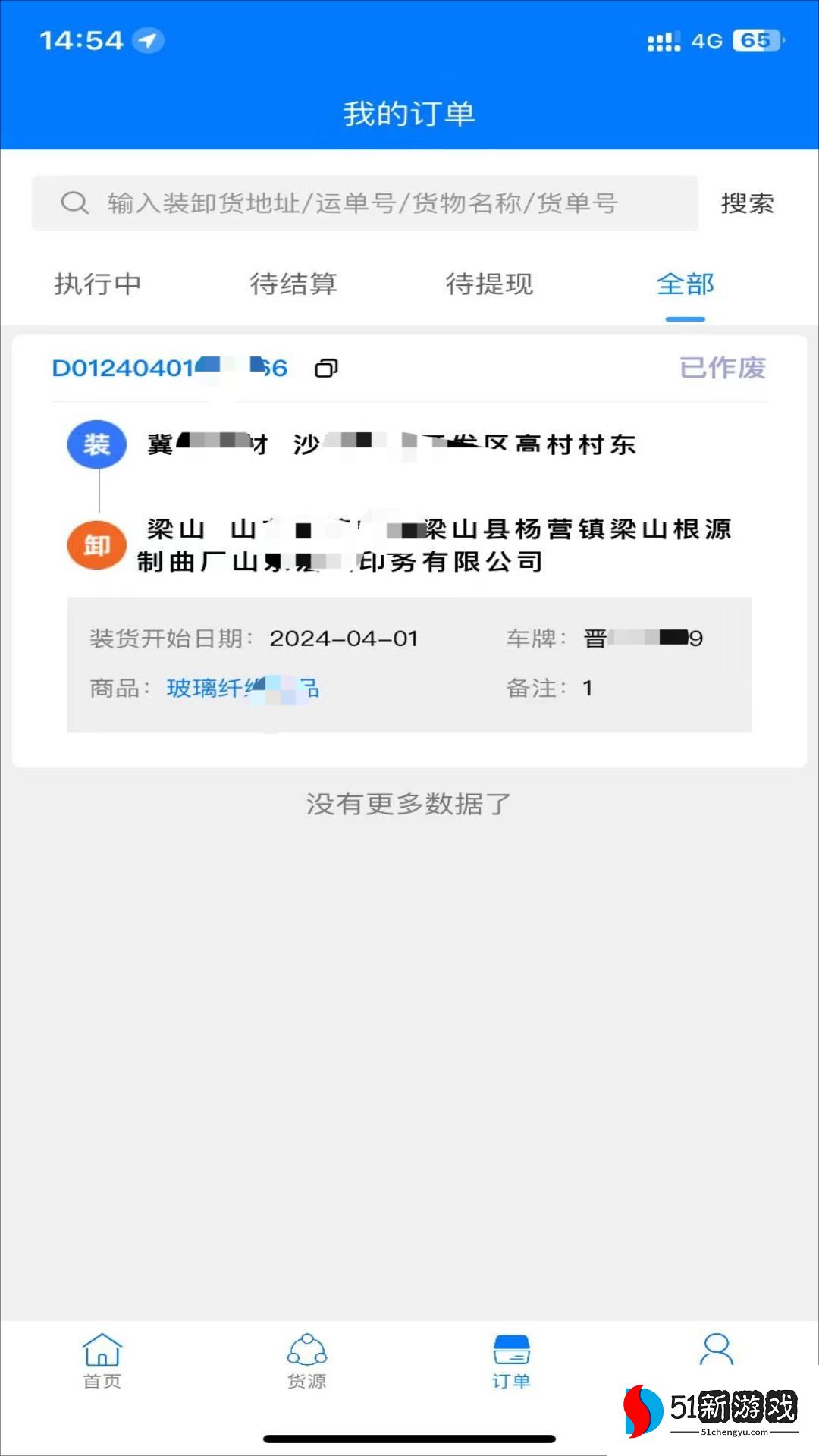819x1456 pixels.
Task: Switch to the 执行中 tab
Action: pos(97,284)
